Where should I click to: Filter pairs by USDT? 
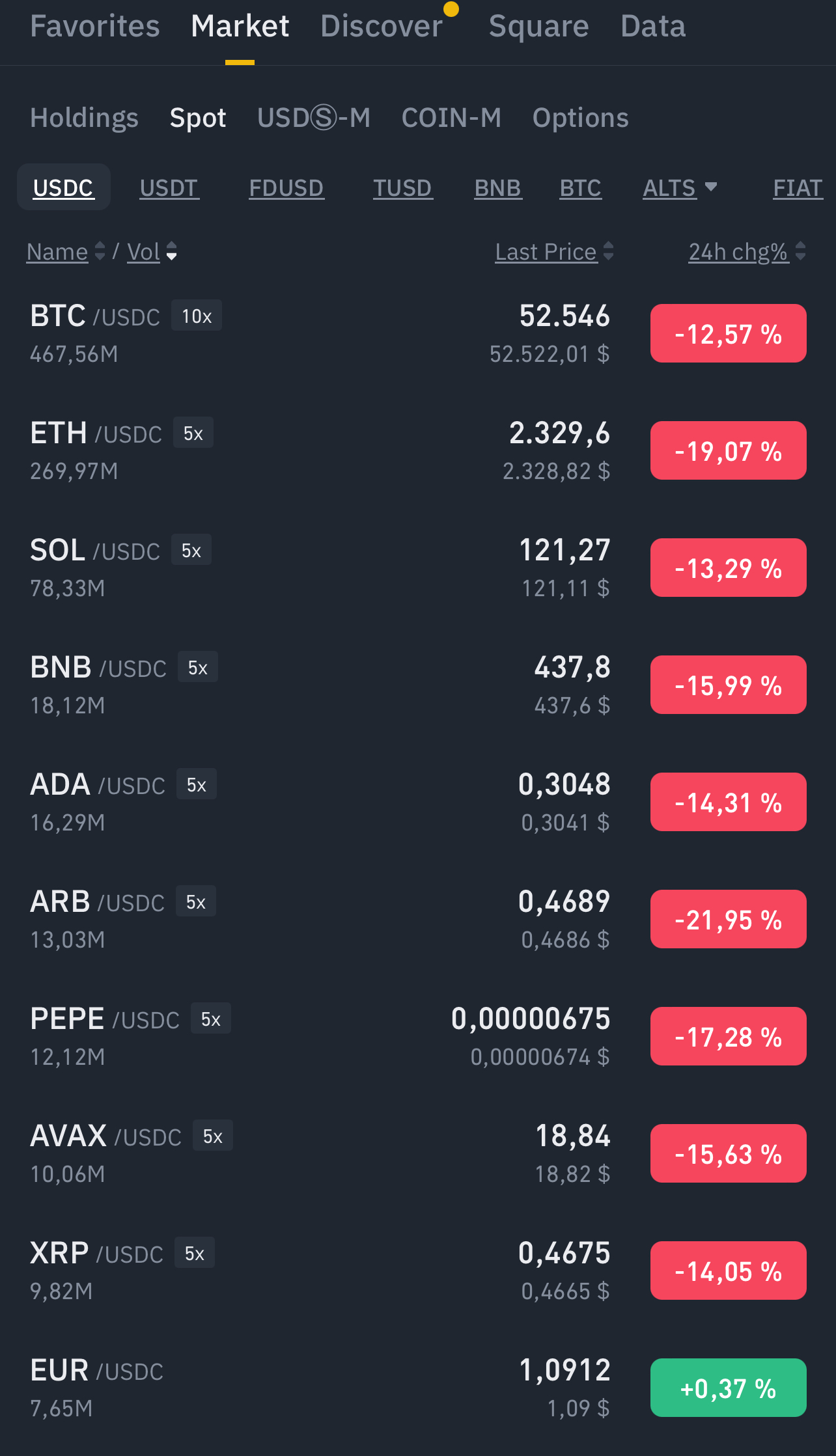[x=169, y=188]
